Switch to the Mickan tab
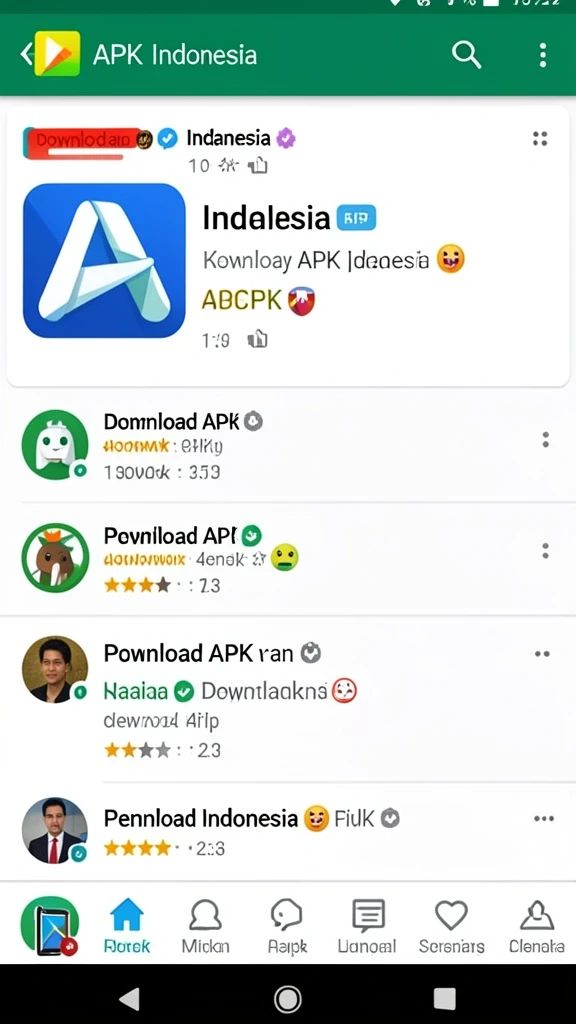 [205, 925]
